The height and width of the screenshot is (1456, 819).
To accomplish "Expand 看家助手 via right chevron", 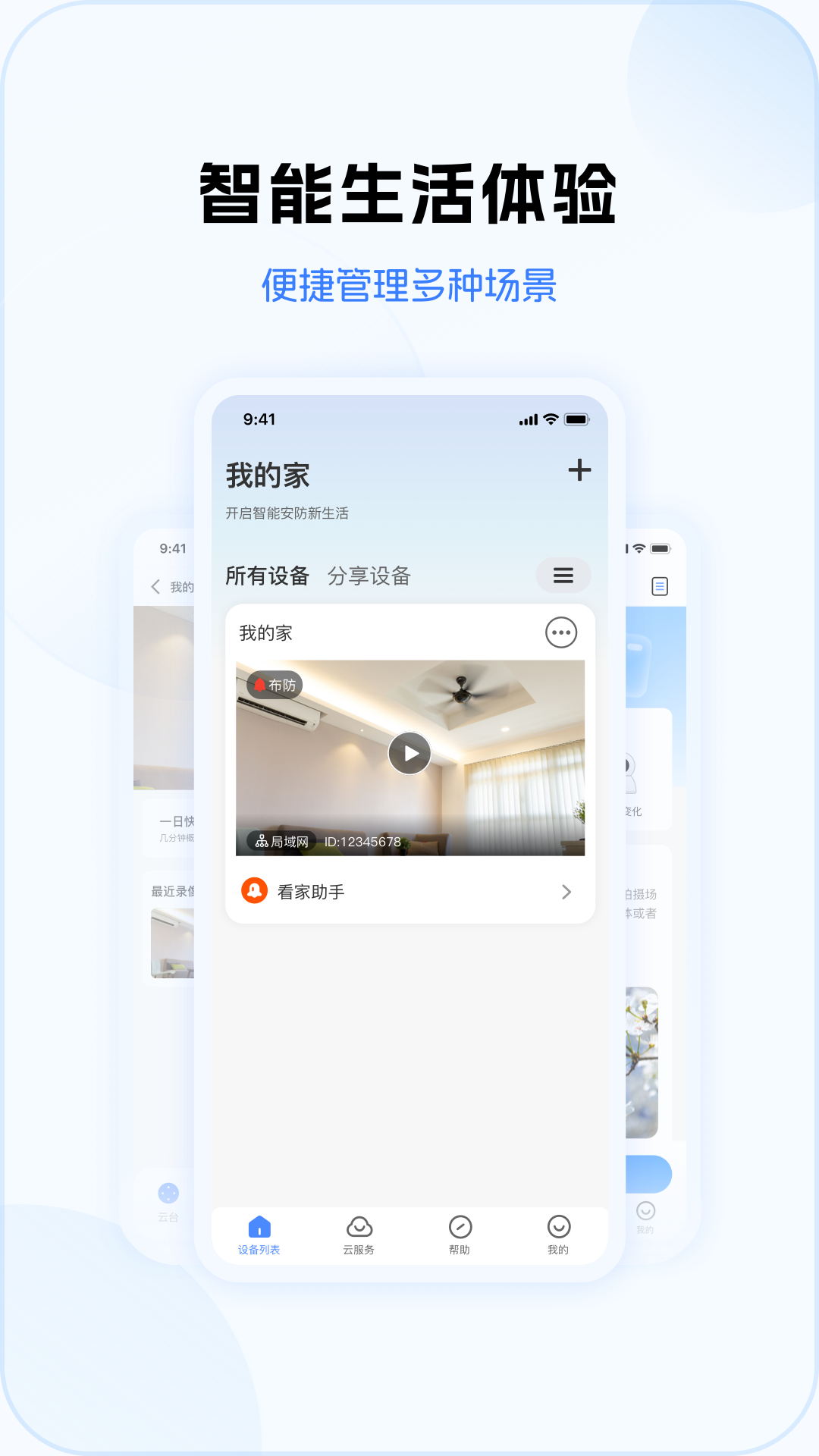I will coord(566,892).
